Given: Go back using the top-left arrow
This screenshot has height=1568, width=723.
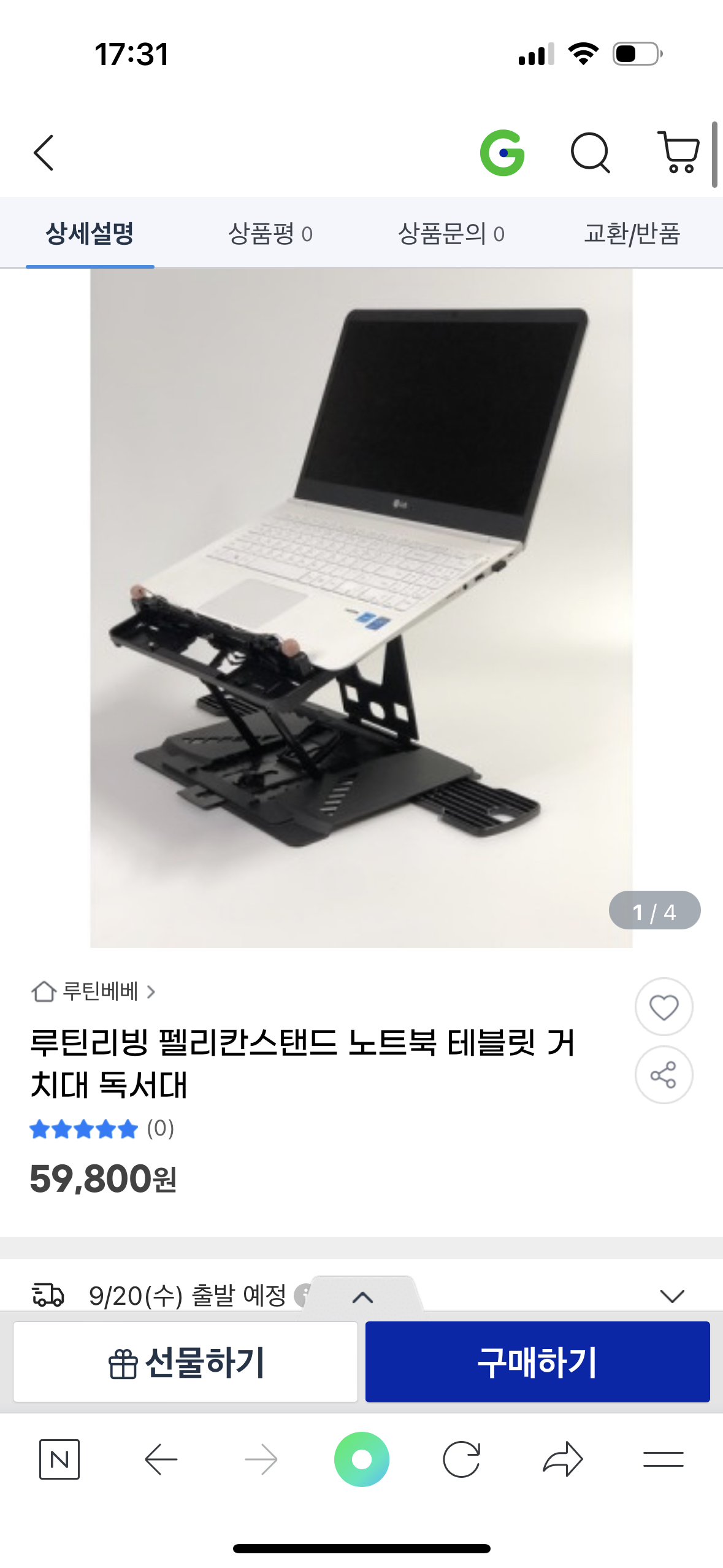Looking at the screenshot, I should 44,153.
